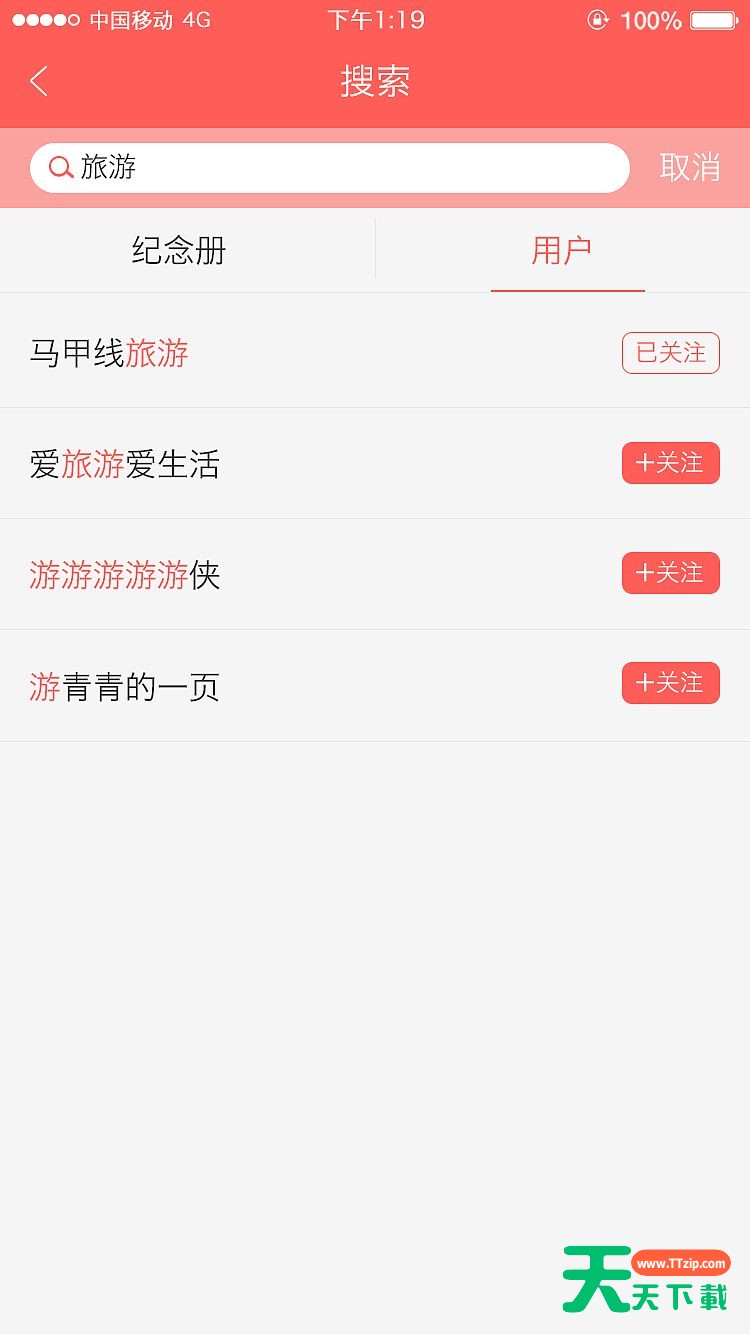Go back using the top-left arrow
The image size is (750, 1334).
(x=39, y=81)
